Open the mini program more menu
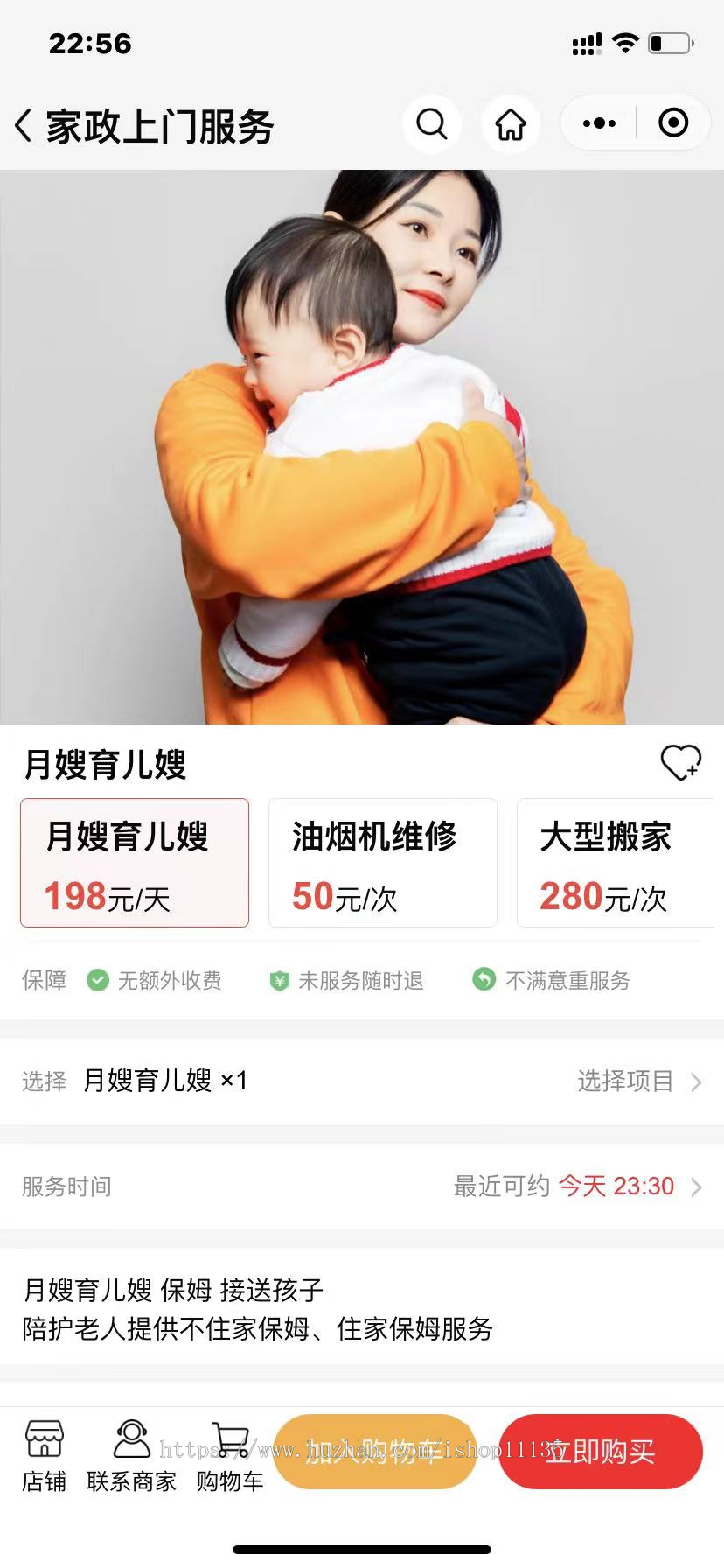 (599, 123)
